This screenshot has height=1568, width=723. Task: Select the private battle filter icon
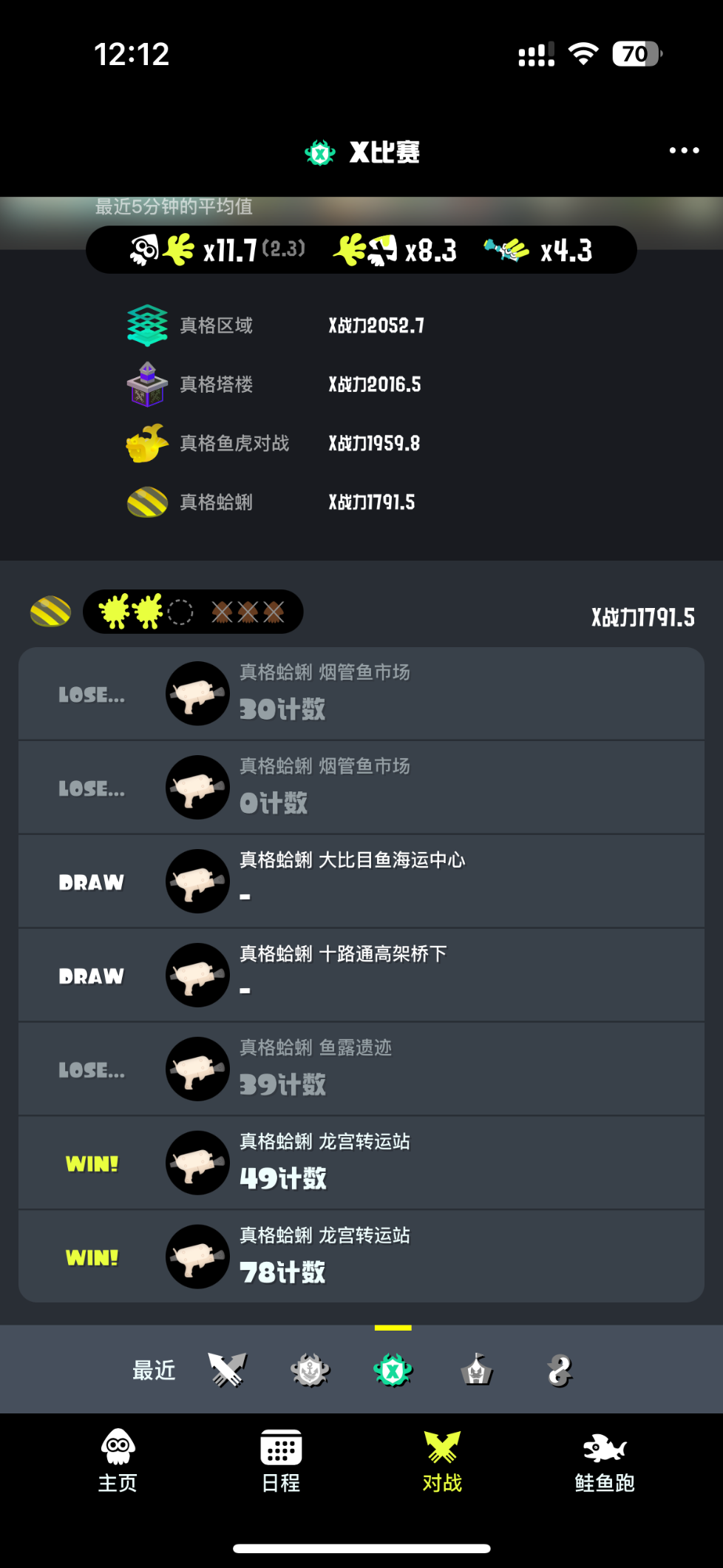(560, 1371)
